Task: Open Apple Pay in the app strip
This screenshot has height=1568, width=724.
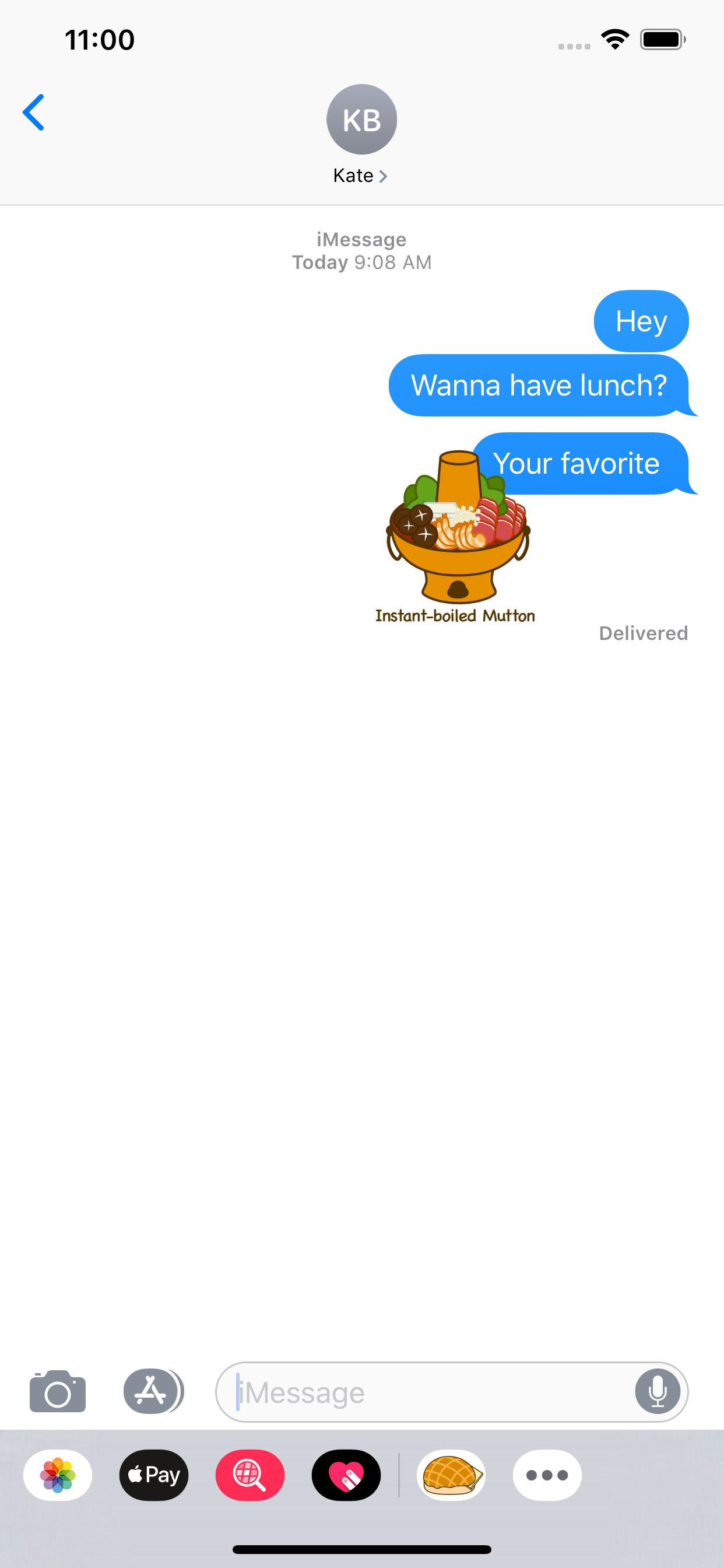Action: coord(154,1475)
